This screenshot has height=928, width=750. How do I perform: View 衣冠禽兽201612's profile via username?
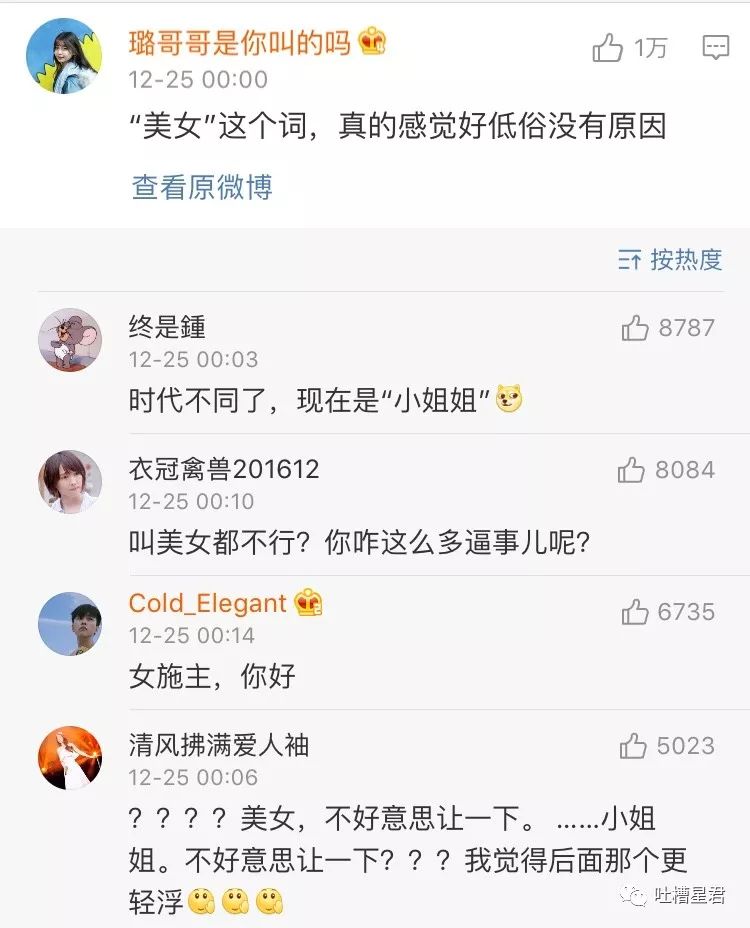224,469
